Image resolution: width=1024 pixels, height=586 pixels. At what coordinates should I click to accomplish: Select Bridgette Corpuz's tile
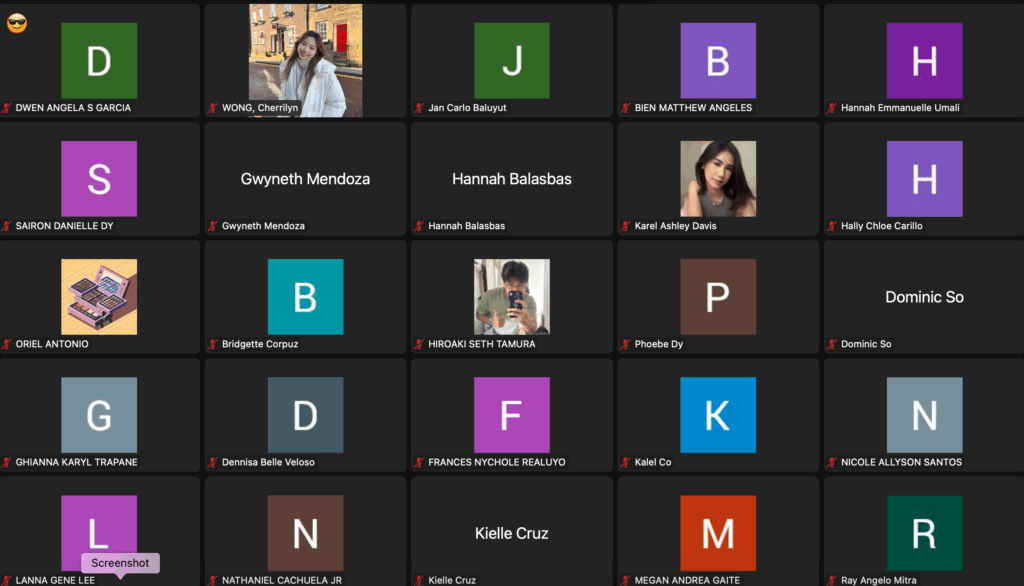click(305, 297)
